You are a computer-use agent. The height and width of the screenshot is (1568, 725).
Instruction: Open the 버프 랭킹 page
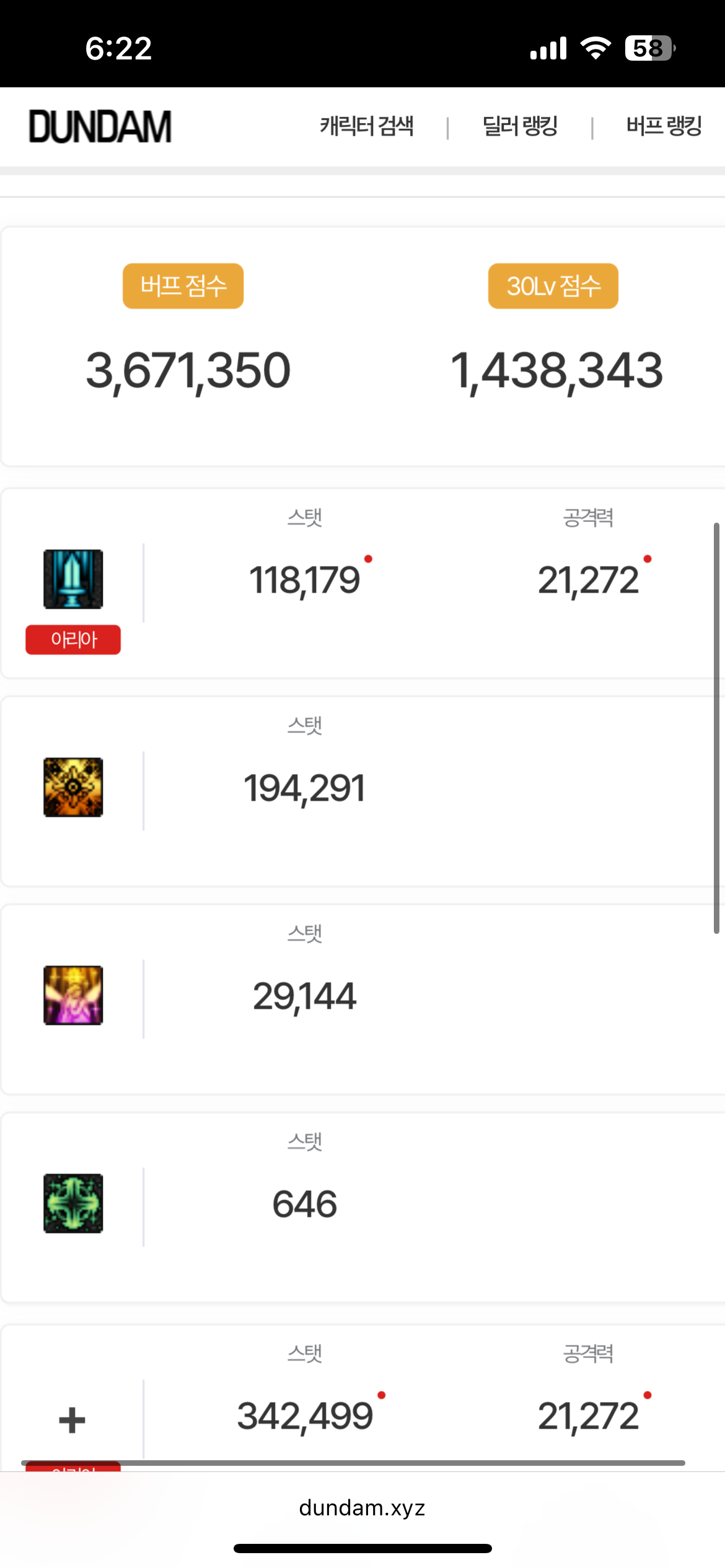(x=664, y=126)
